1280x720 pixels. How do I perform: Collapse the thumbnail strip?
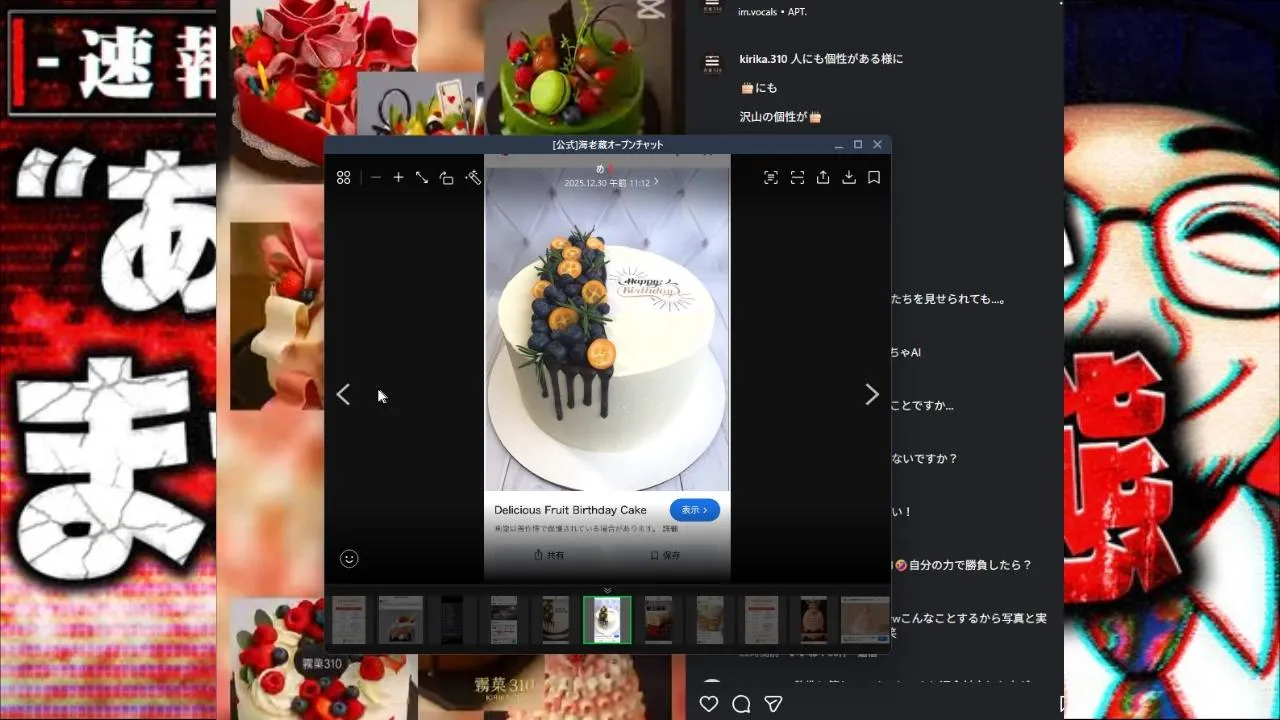(607, 590)
